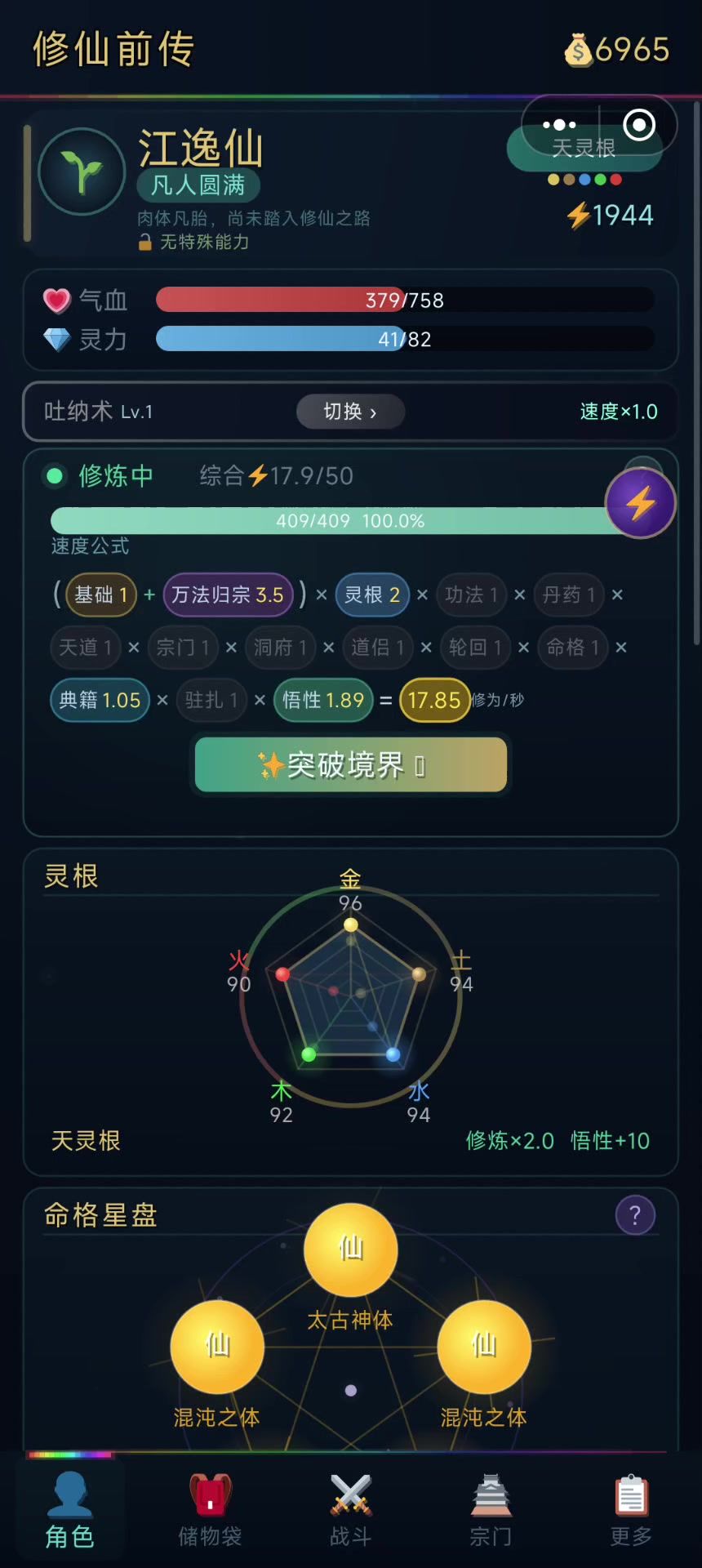Screen dimensions: 702x1568
Task: Switch to the 储物袋 tab
Action: (210, 1511)
